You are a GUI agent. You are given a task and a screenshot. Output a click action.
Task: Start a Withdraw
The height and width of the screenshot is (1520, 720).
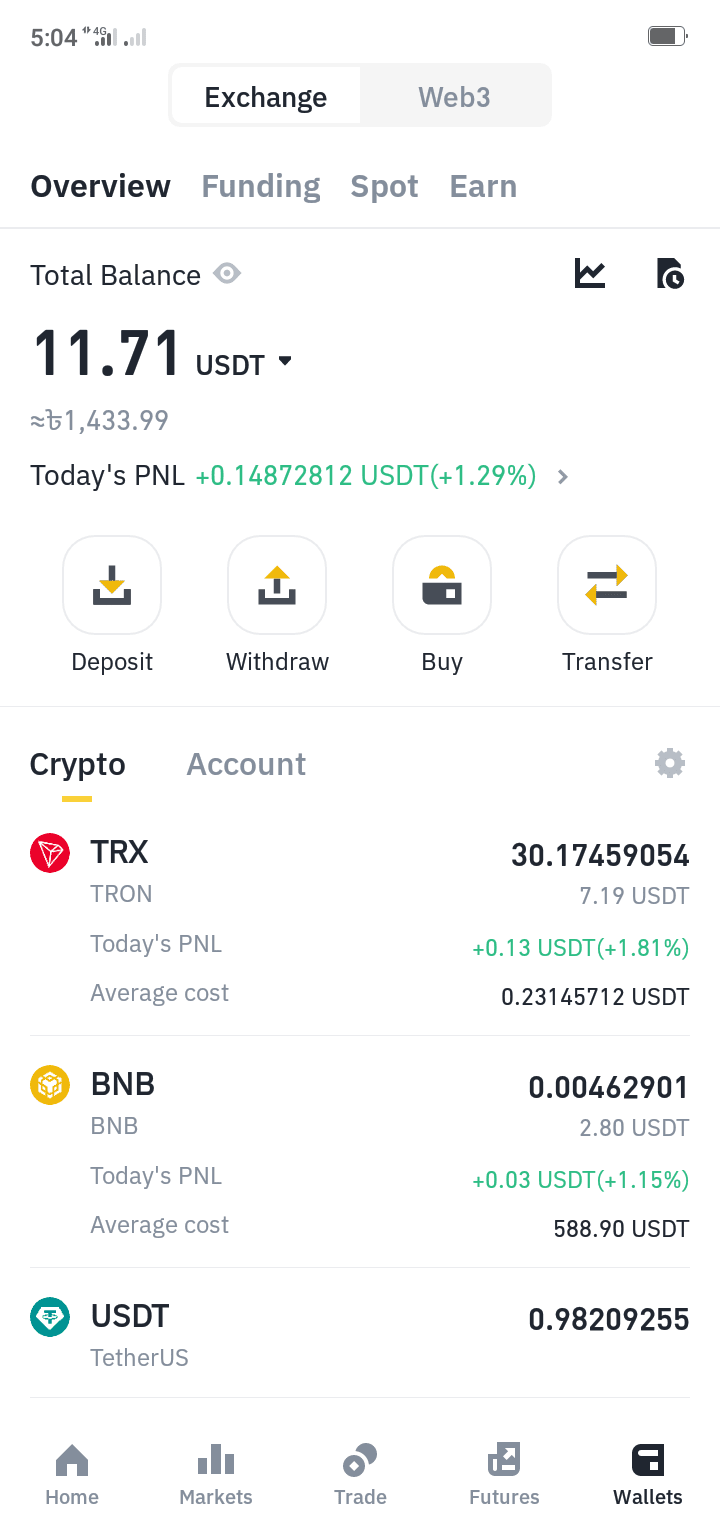(277, 586)
